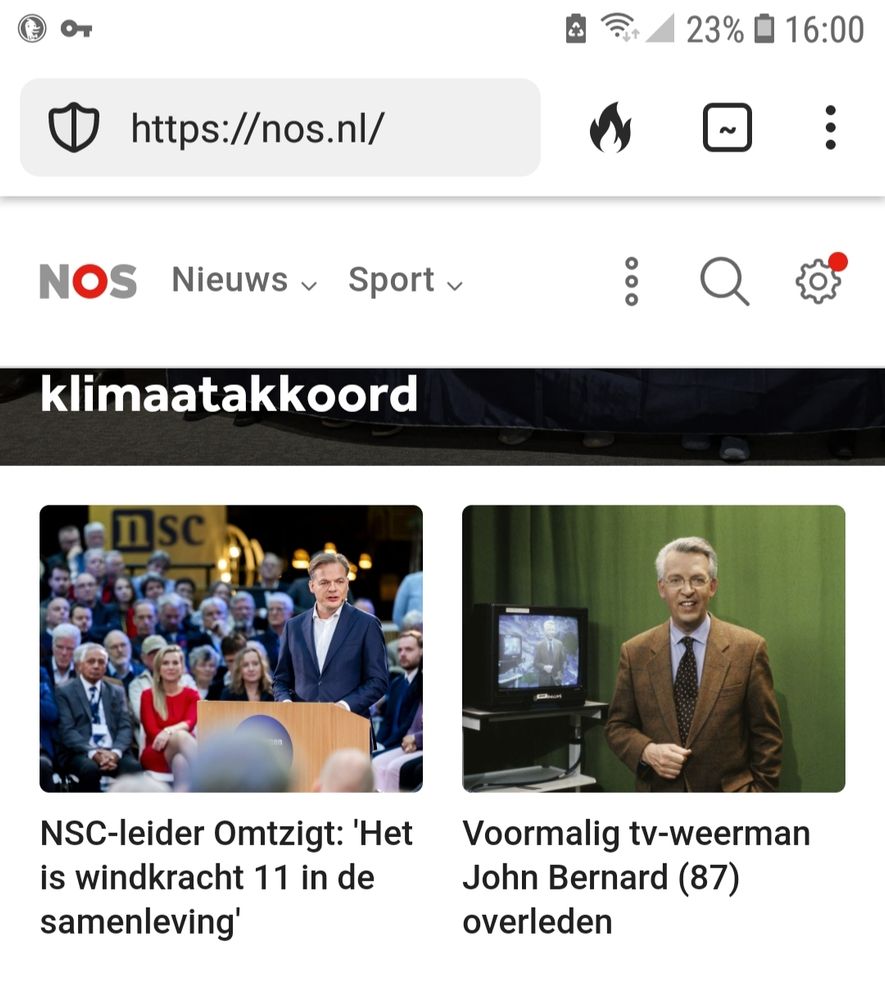
Task: Tap the shield icon for site privacy info
Action: tap(75, 129)
